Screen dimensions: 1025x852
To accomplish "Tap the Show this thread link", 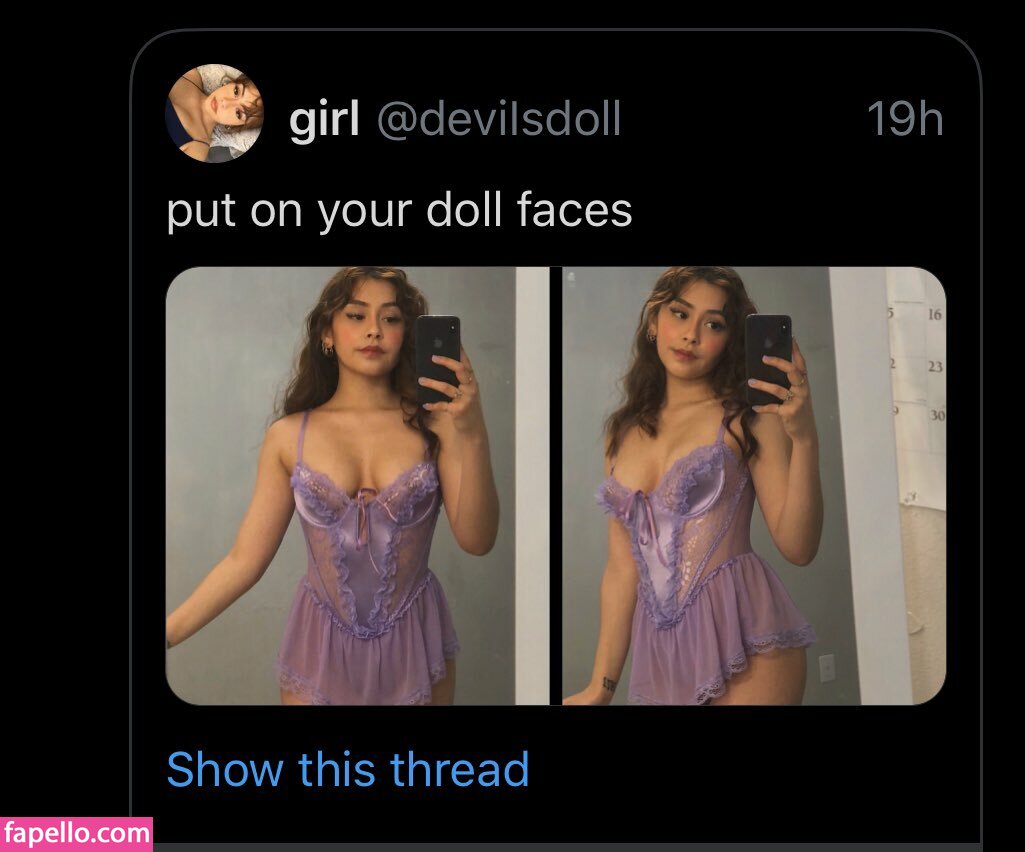I will (x=347, y=769).
